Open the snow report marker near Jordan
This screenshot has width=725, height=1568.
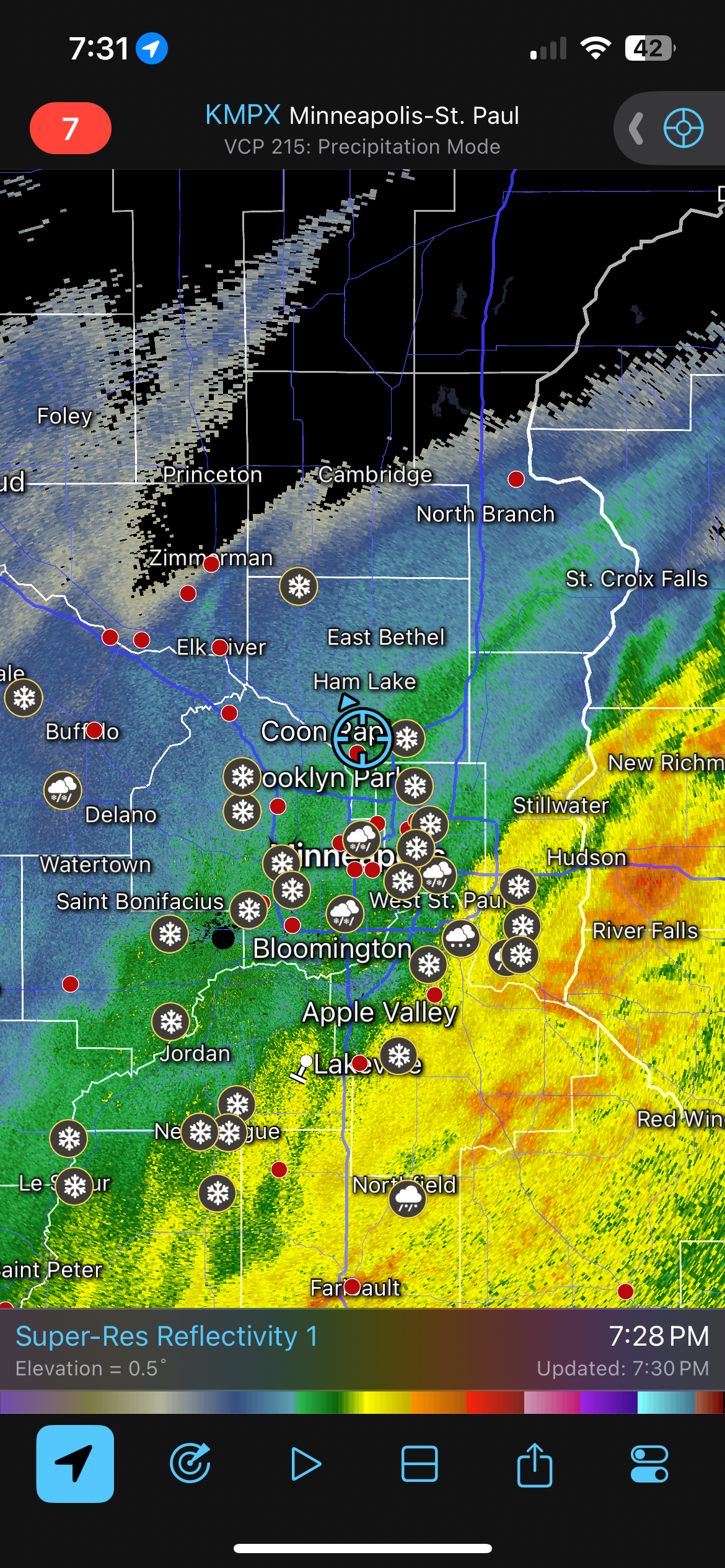coord(171,1022)
